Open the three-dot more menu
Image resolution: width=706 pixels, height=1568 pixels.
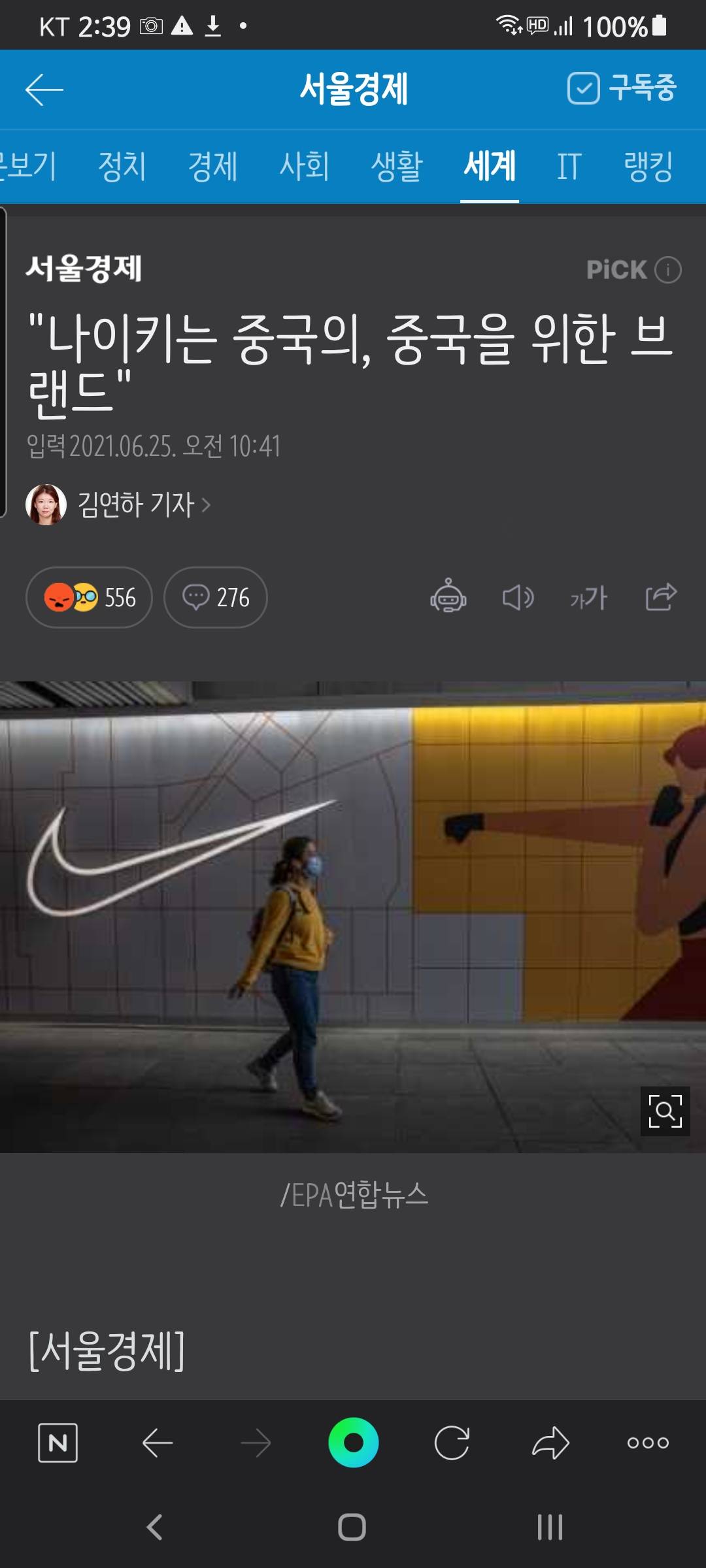tap(648, 1443)
